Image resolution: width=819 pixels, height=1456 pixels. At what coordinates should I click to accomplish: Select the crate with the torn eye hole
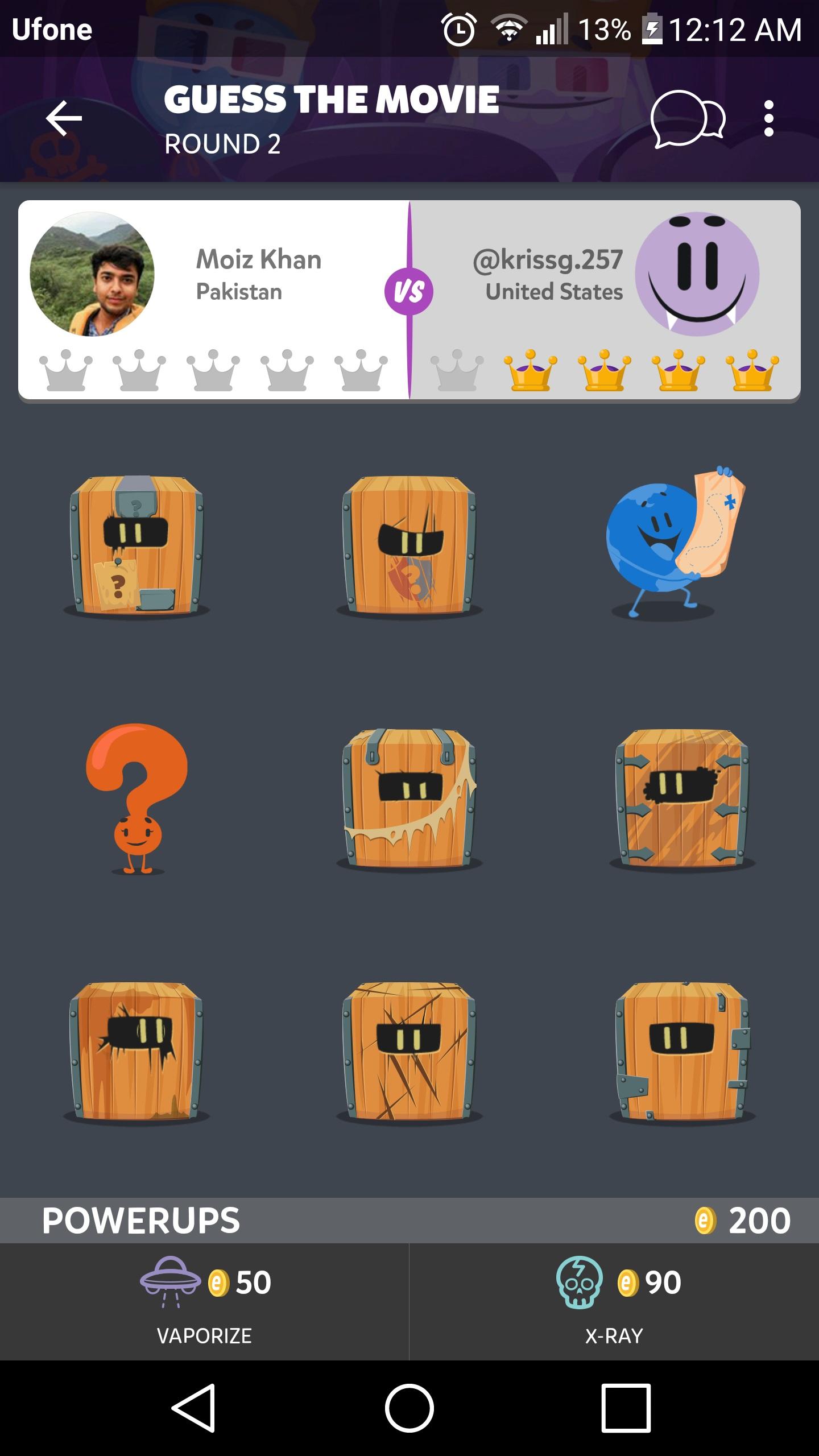click(x=136, y=1051)
